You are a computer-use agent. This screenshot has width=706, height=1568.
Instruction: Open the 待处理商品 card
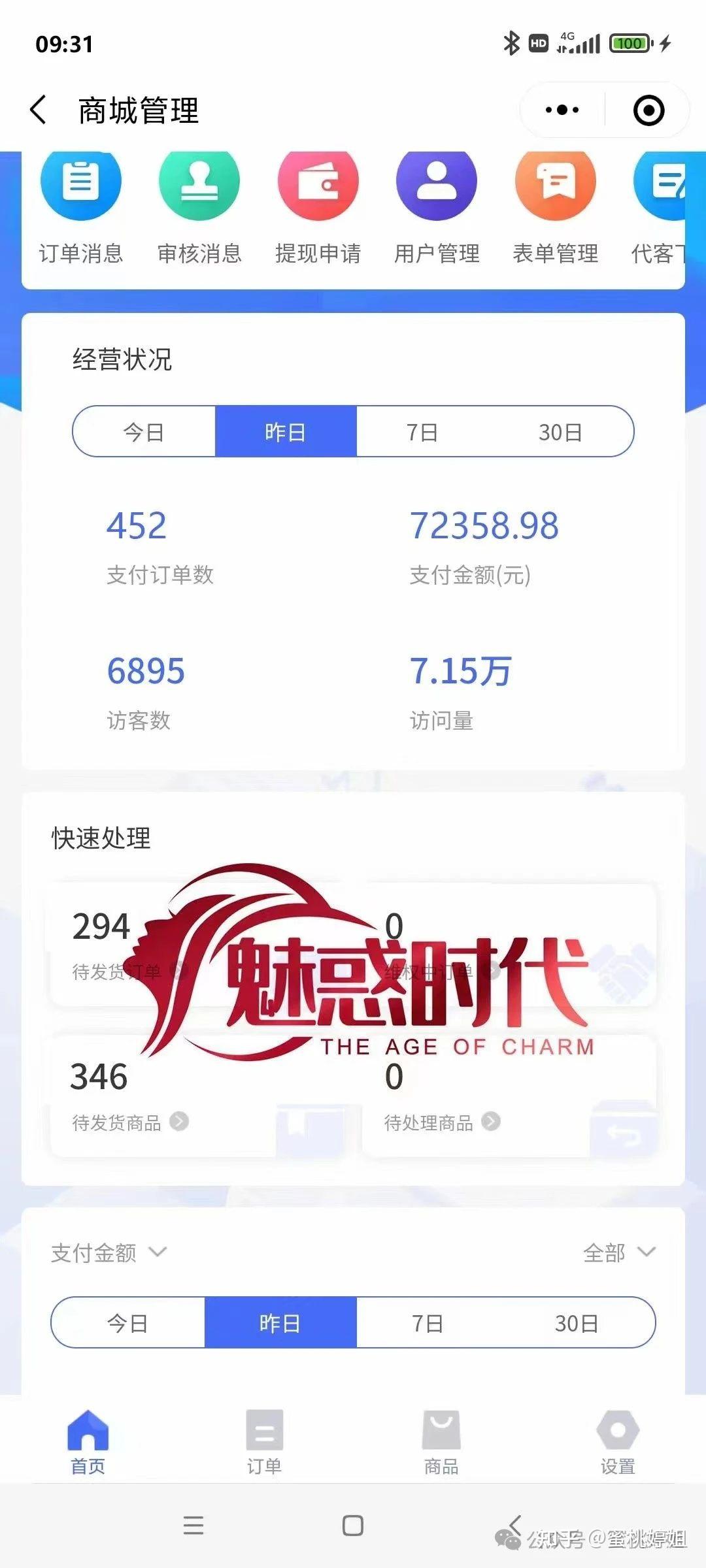pyautogui.click(x=509, y=1096)
